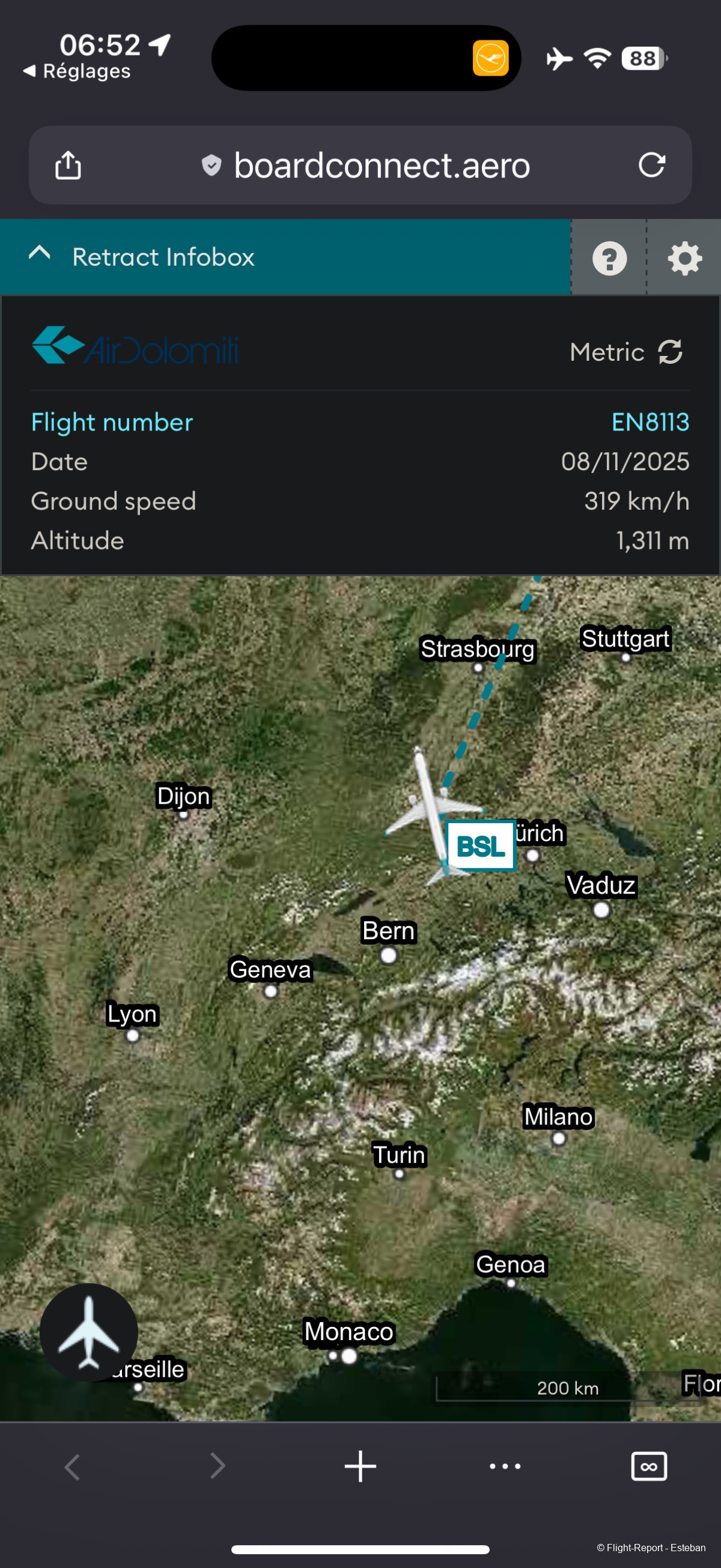The height and width of the screenshot is (1568, 721).
Task: Show the open tabs overview
Action: [x=648, y=1466]
